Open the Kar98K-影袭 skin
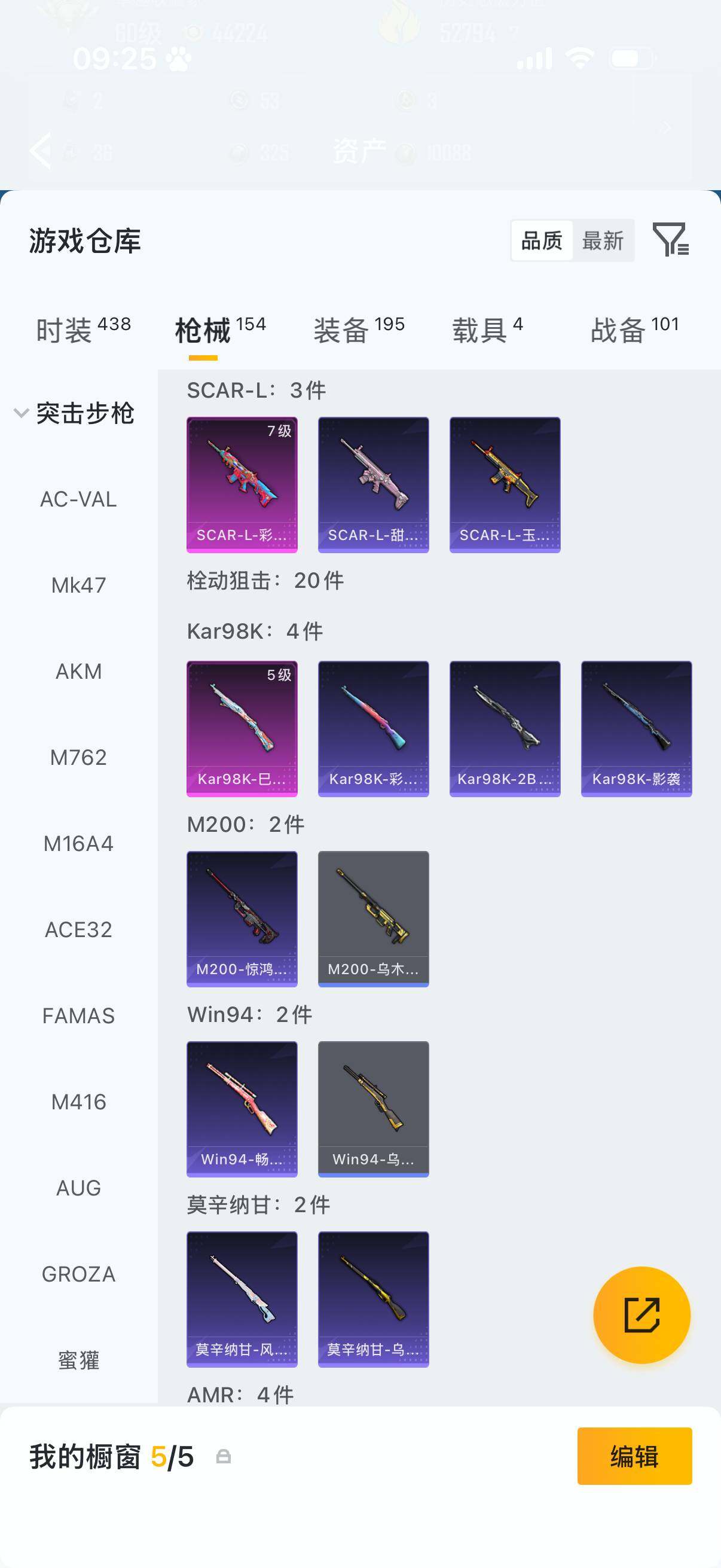This screenshot has width=721, height=1568. click(636, 728)
